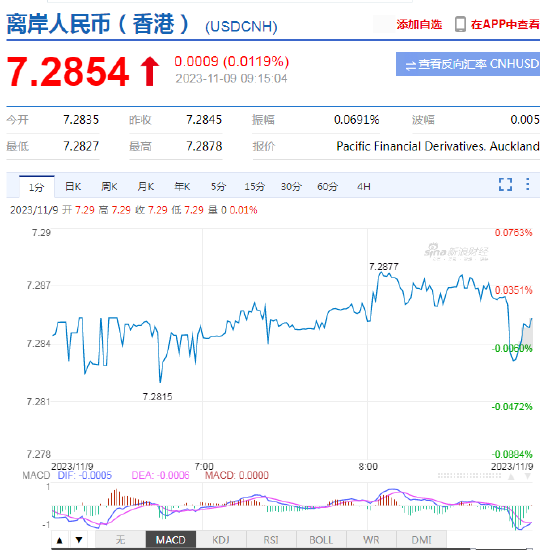This screenshot has width=550, height=550.
Task: Select the DMI indicator
Action: pos(421,539)
